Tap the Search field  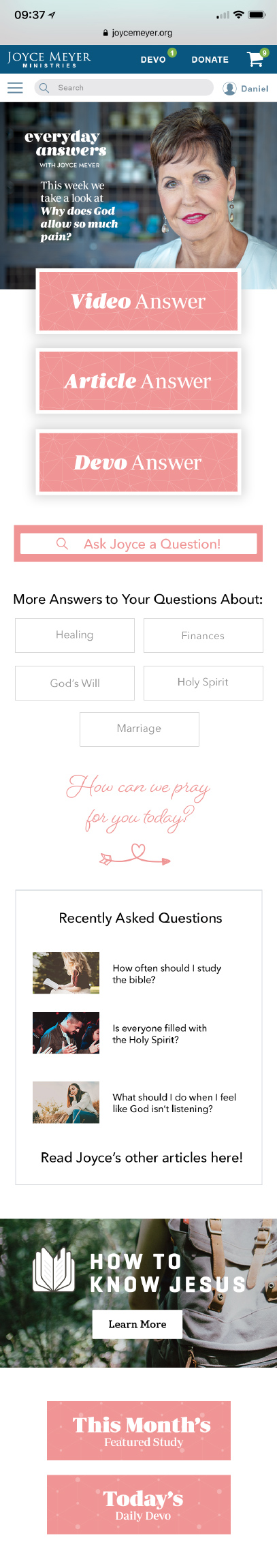coord(124,88)
